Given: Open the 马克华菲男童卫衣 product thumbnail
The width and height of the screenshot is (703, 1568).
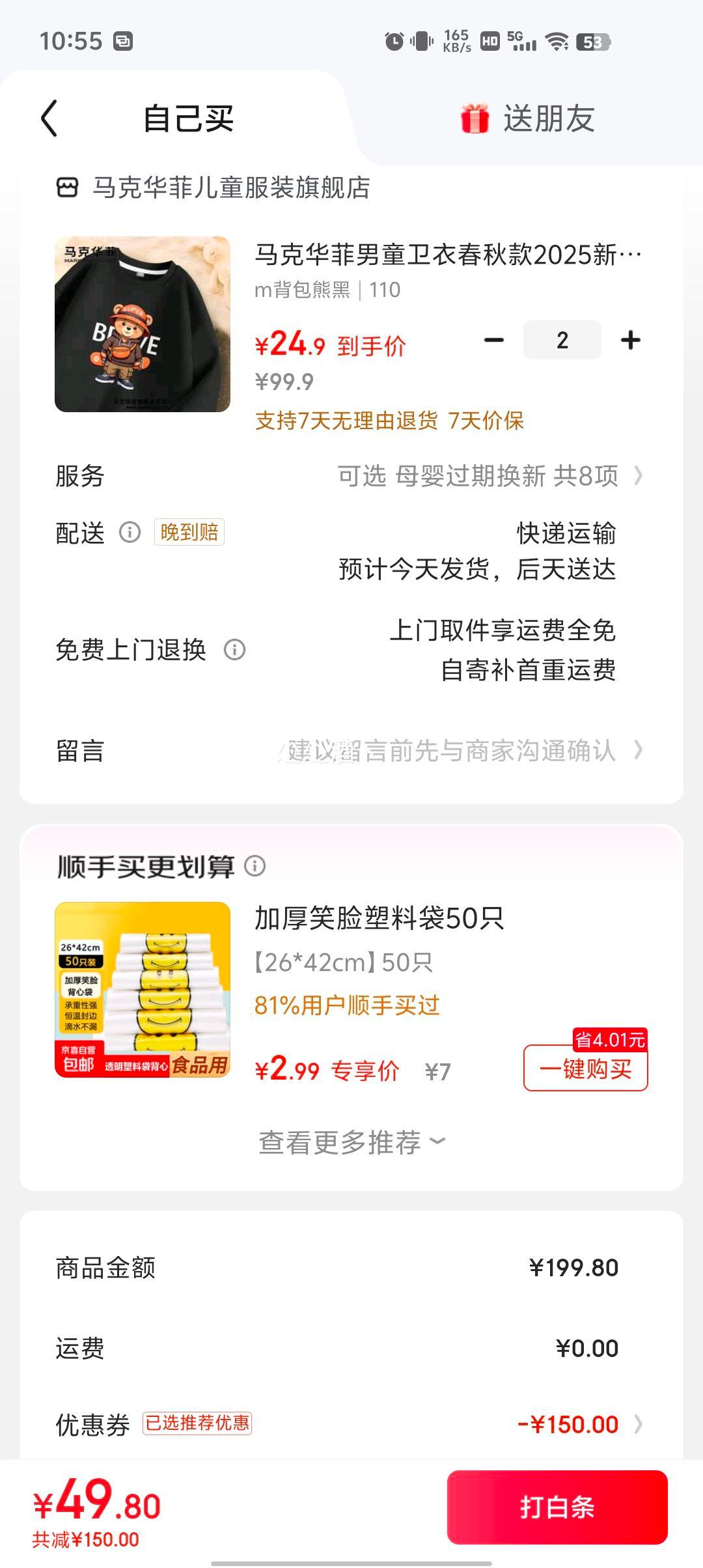Looking at the screenshot, I should (x=143, y=324).
